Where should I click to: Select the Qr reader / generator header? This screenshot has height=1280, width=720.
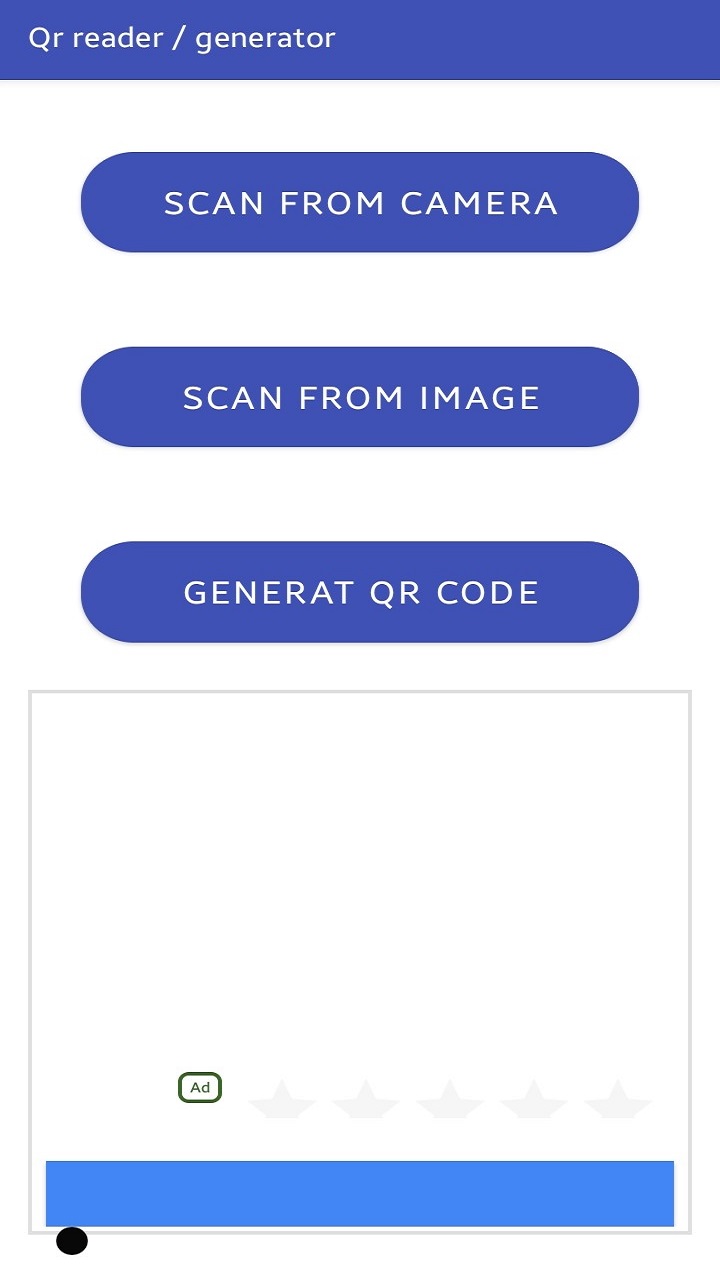click(x=183, y=38)
